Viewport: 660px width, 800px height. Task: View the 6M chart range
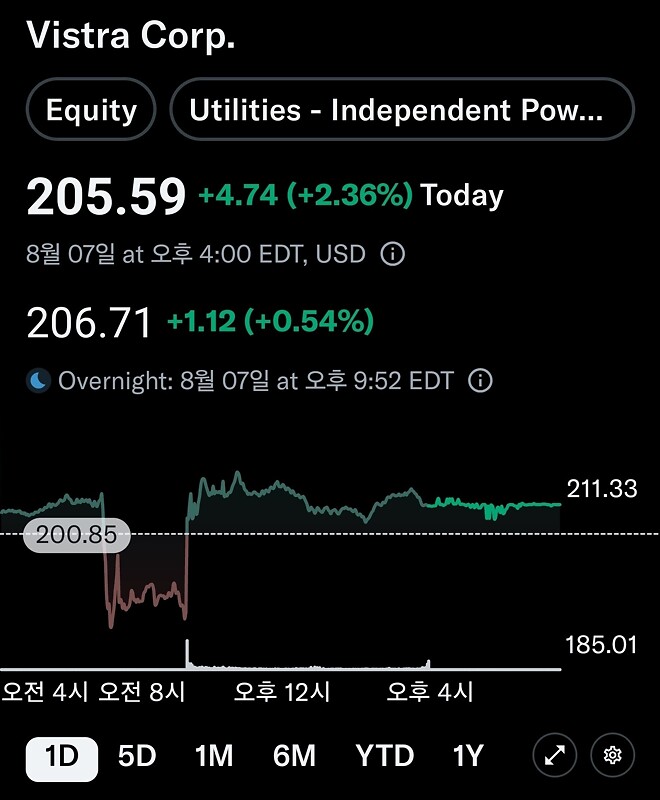(x=294, y=757)
